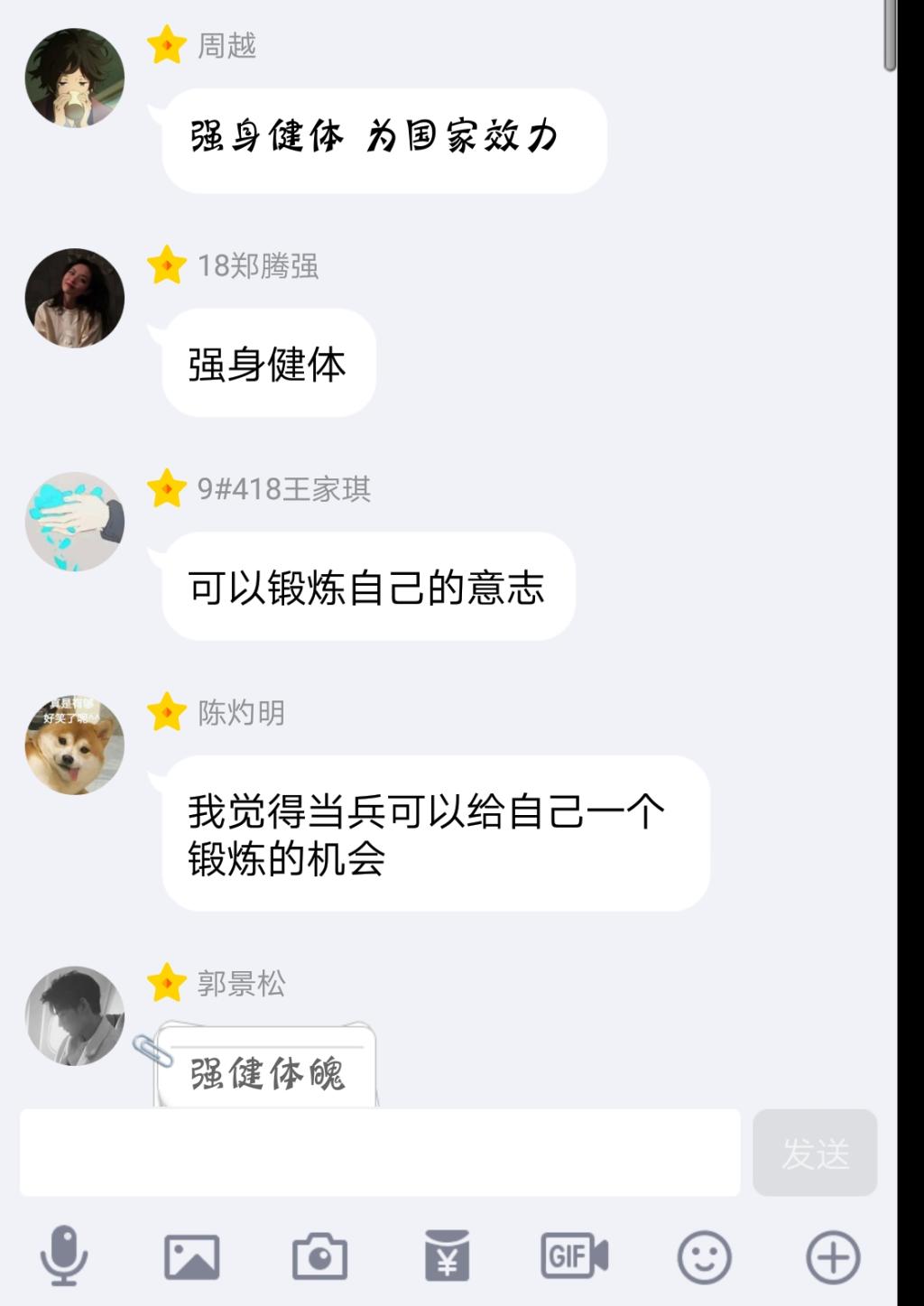Tap the message input field
Image resolution: width=924 pixels, height=1306 pixels.
[x=379, y=1153]
